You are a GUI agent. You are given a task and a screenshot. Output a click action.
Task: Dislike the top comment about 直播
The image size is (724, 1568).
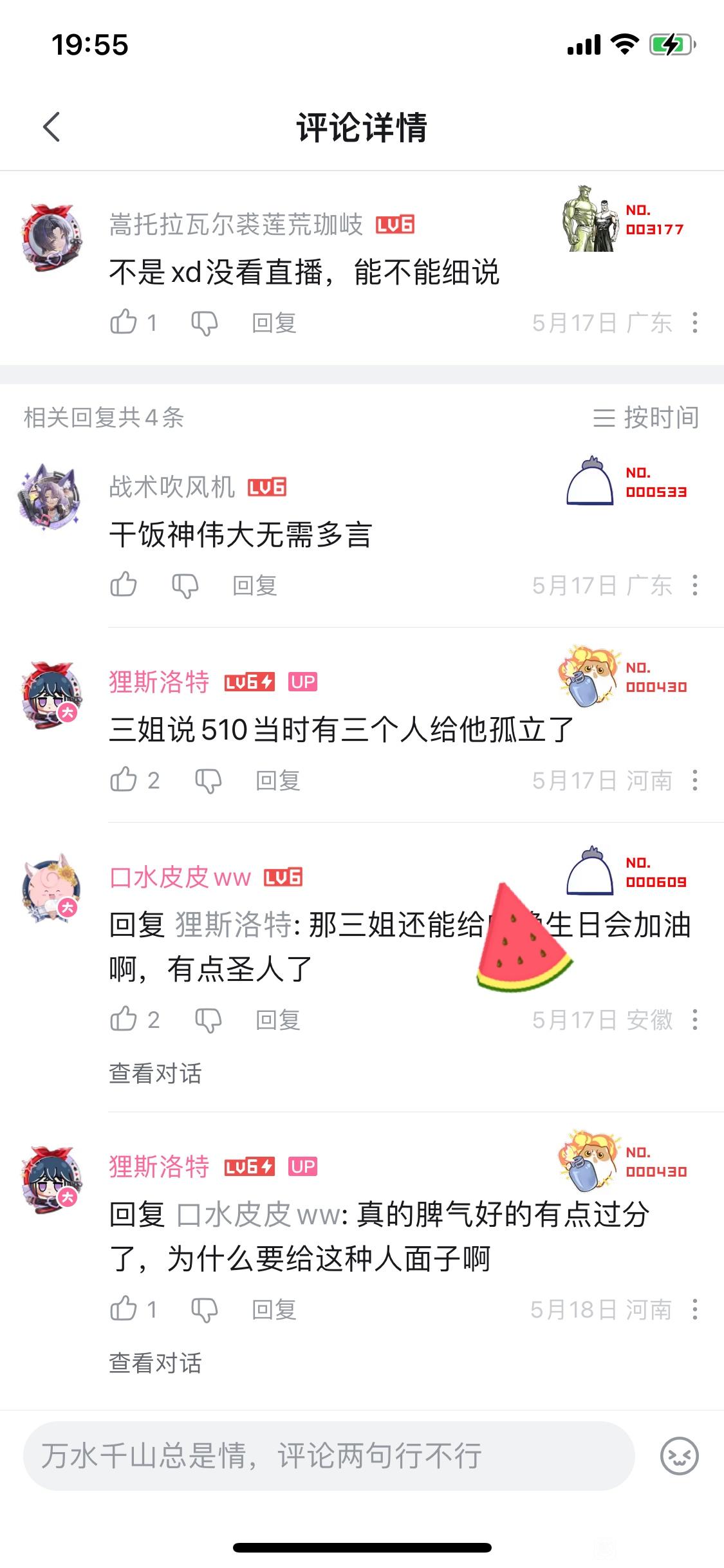[x=204, y=322]
